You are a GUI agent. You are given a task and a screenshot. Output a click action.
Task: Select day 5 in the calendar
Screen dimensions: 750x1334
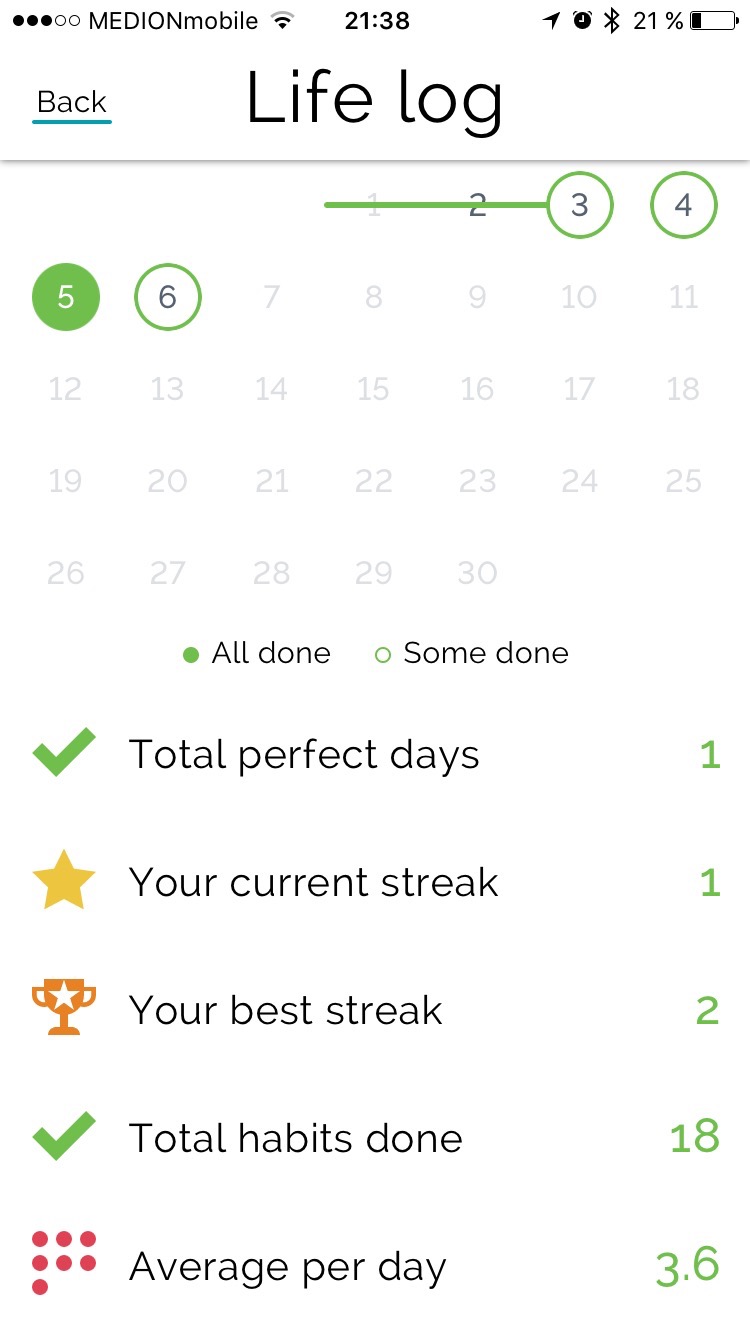tap(66, 297)
